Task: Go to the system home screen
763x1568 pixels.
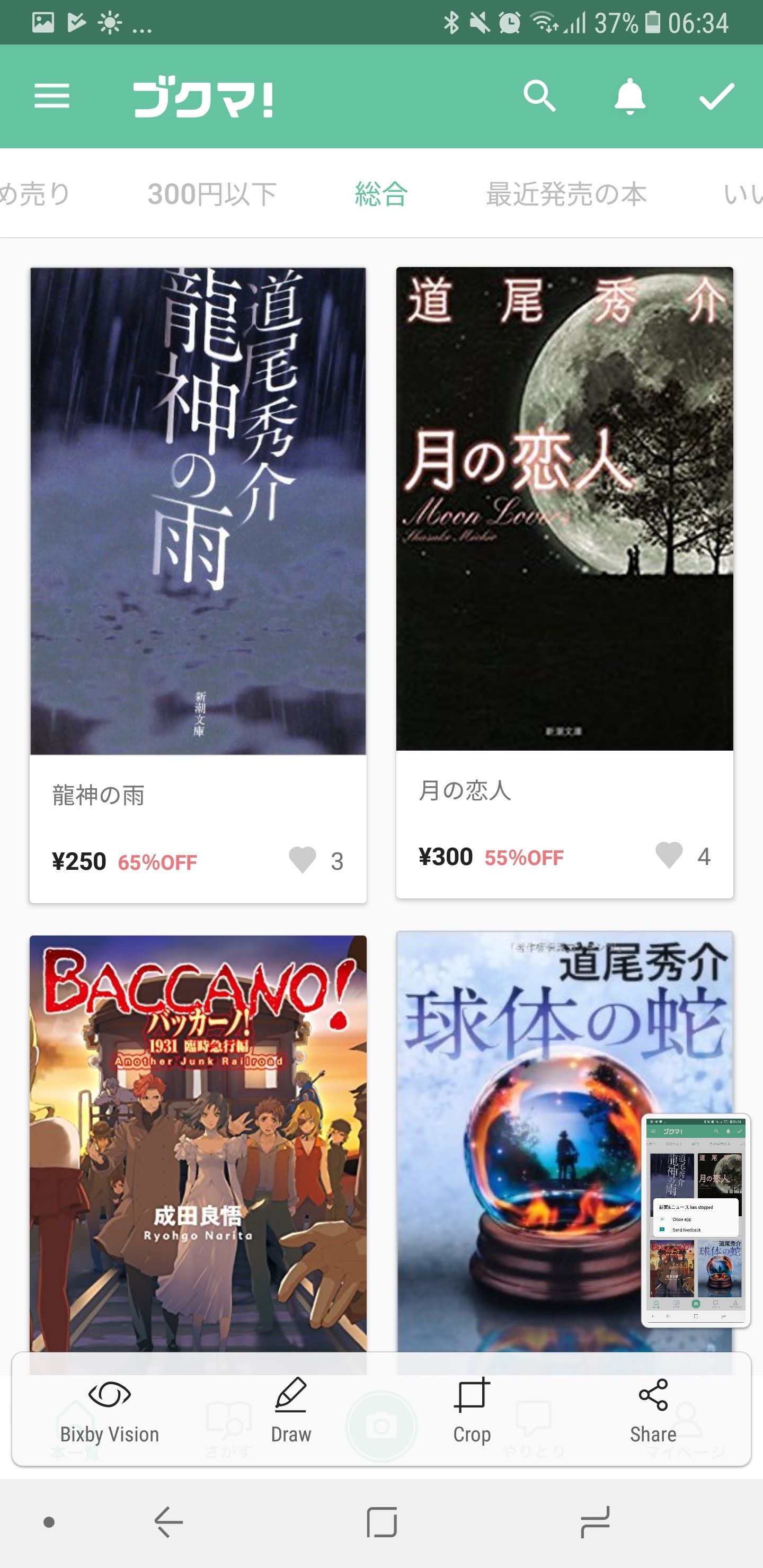Action: pyautogui.click(x=382, y=1522)
